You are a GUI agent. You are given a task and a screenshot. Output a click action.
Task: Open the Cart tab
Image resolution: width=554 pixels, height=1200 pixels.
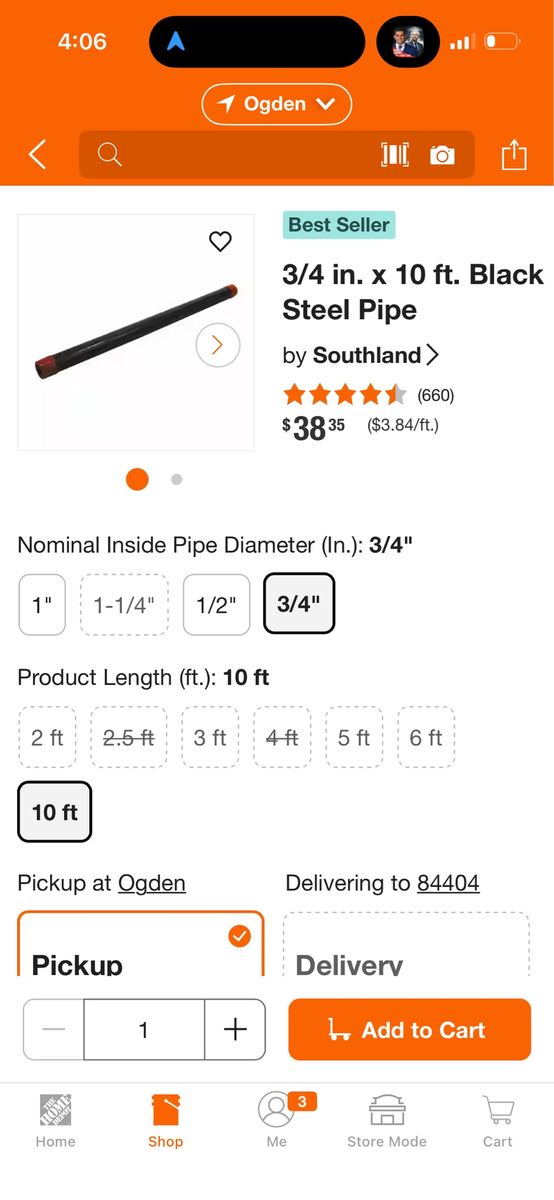click(498, 1120)
